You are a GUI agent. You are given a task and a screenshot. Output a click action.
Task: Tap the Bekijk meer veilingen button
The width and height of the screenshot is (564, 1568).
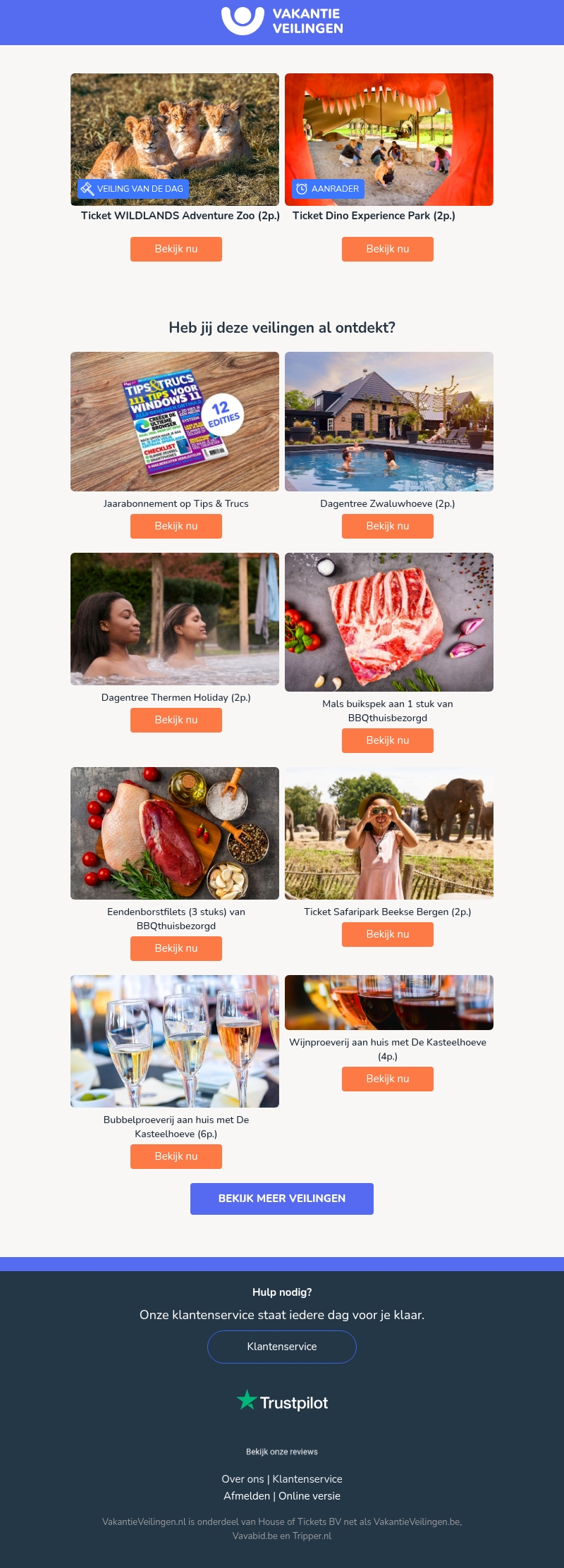tap(282, 1199)
